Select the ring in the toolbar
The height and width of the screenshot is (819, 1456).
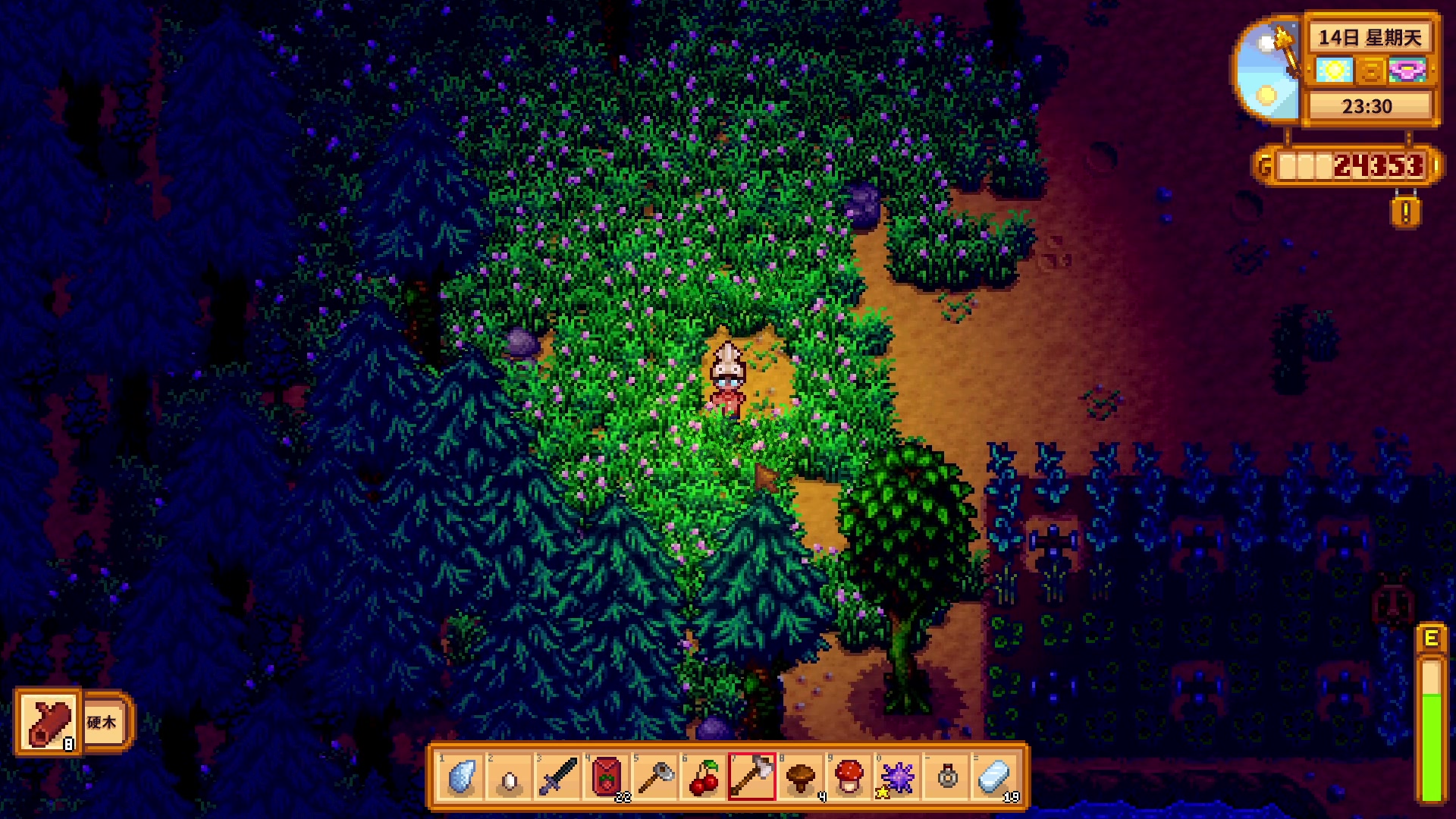pos(946,777)
